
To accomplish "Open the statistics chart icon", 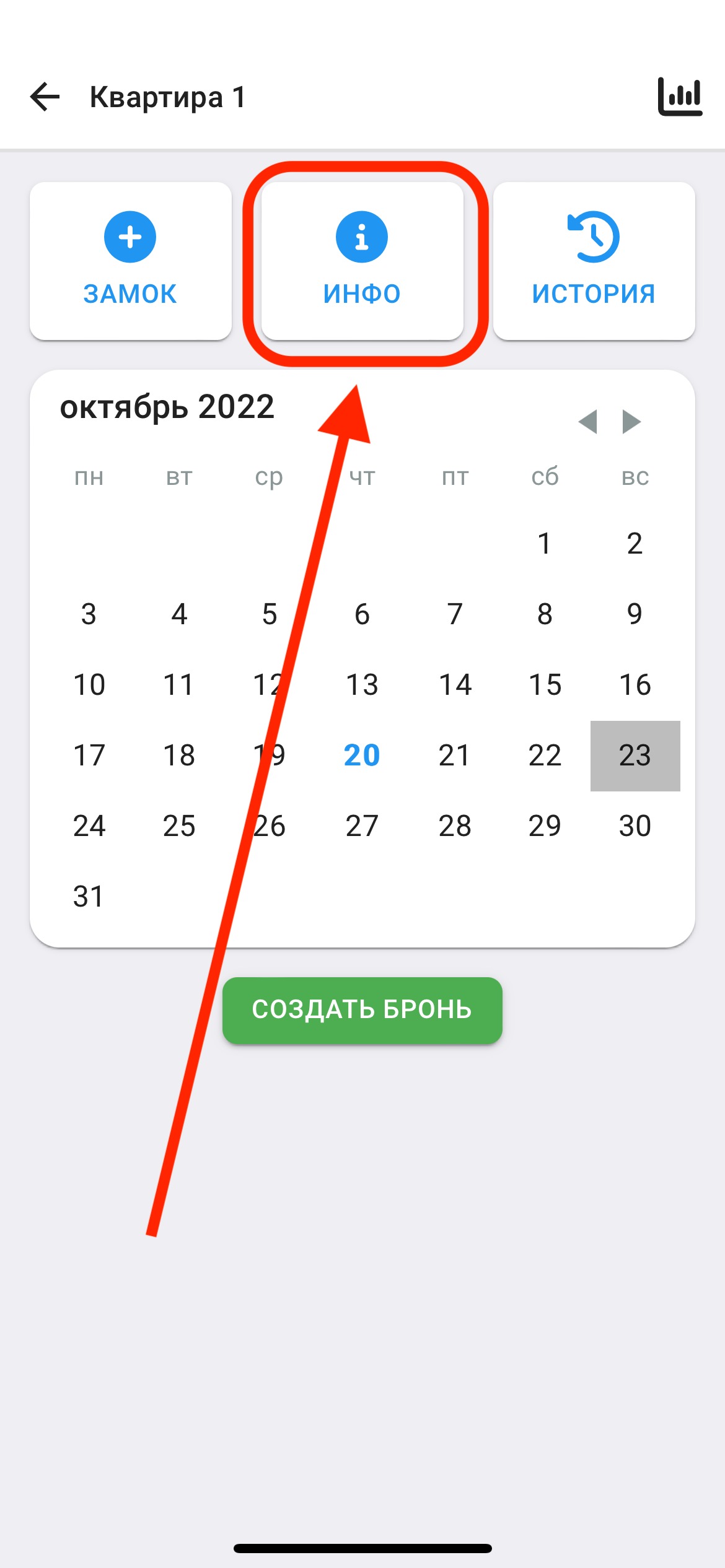I will (680, 97).
